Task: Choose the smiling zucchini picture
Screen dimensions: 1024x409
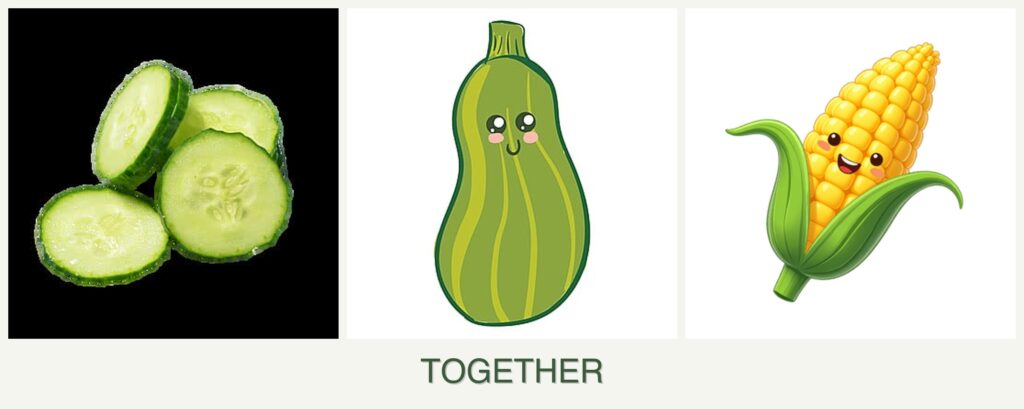Action: pos(511,174)
